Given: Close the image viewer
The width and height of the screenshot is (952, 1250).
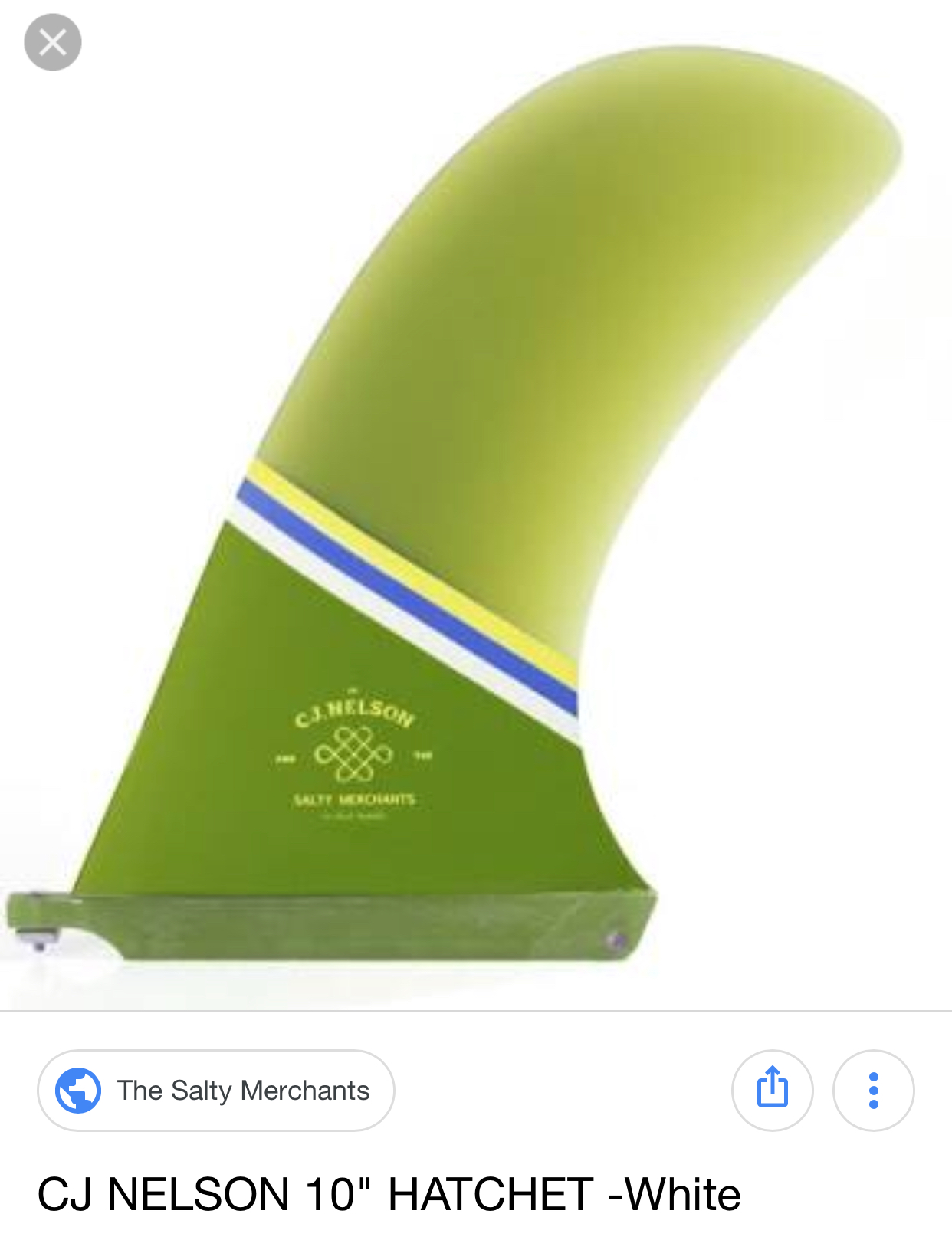Looking at the screenshot, I should pos(52,42).
